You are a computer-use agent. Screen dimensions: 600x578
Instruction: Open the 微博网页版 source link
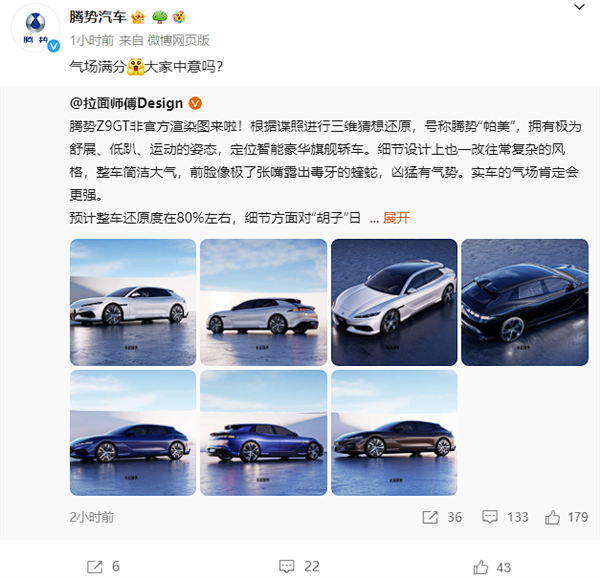(178, 40)
